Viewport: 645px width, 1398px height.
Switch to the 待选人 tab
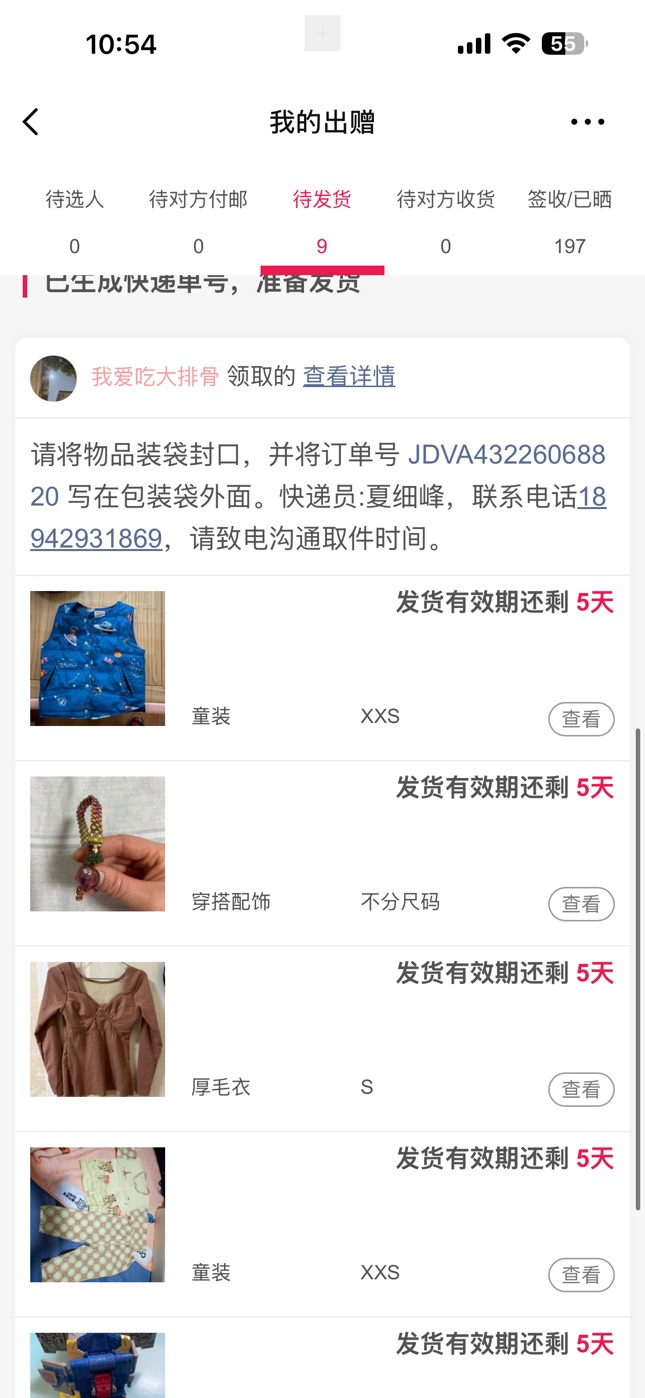coord(75,220)
